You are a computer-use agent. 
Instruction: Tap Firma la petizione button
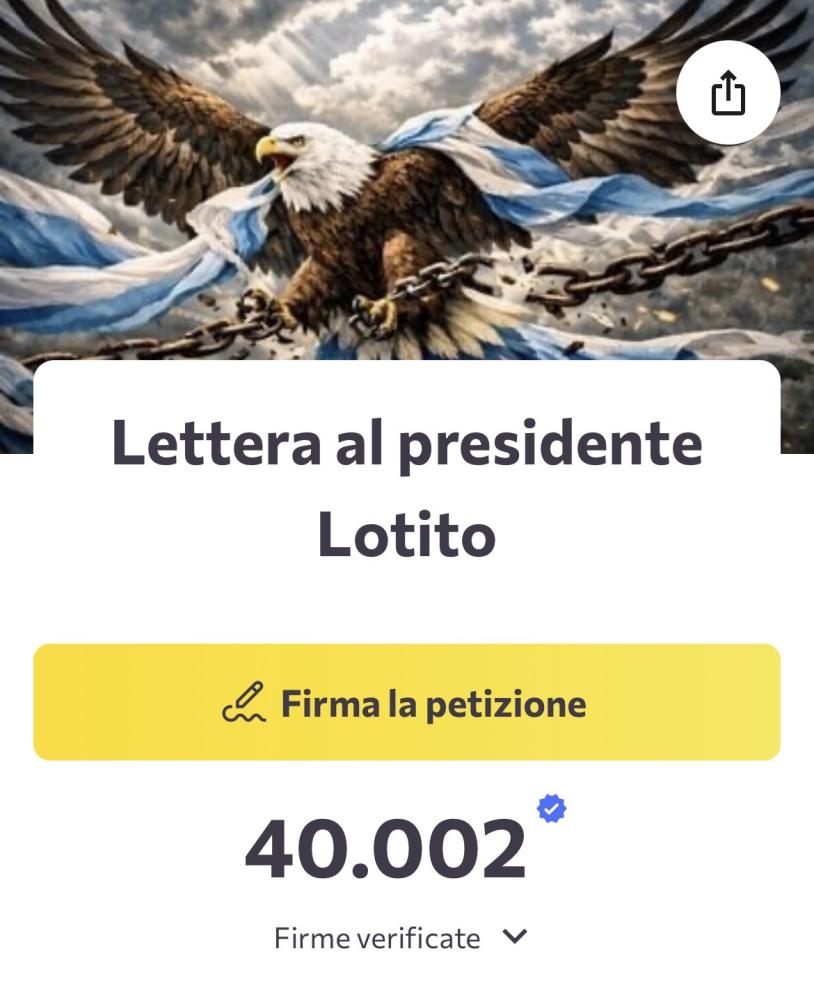407,702
